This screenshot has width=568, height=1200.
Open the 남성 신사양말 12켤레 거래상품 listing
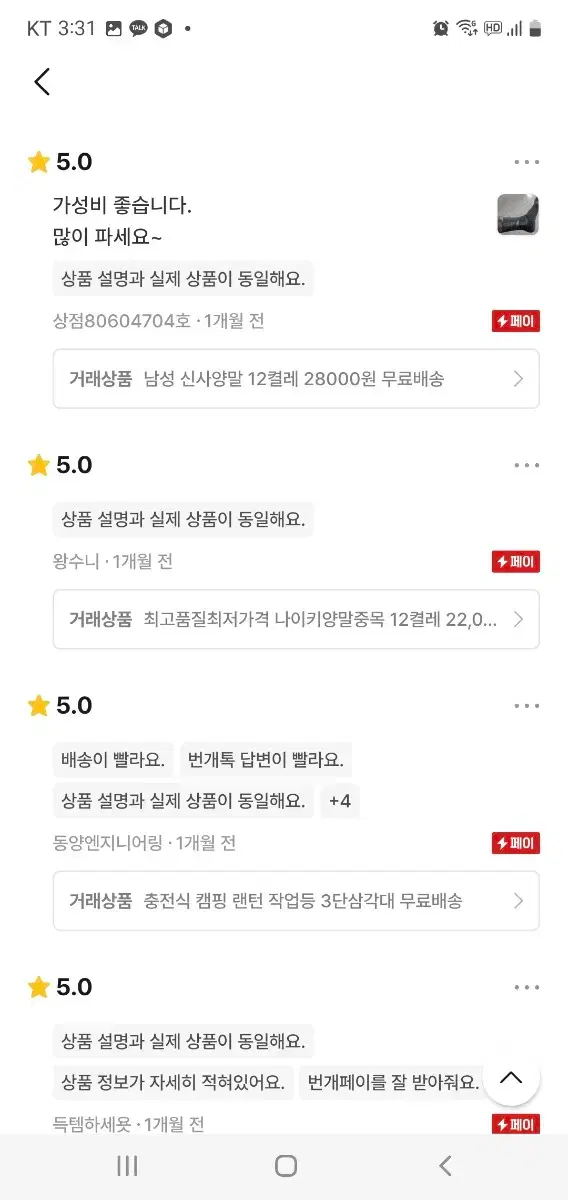coord(296,379)
